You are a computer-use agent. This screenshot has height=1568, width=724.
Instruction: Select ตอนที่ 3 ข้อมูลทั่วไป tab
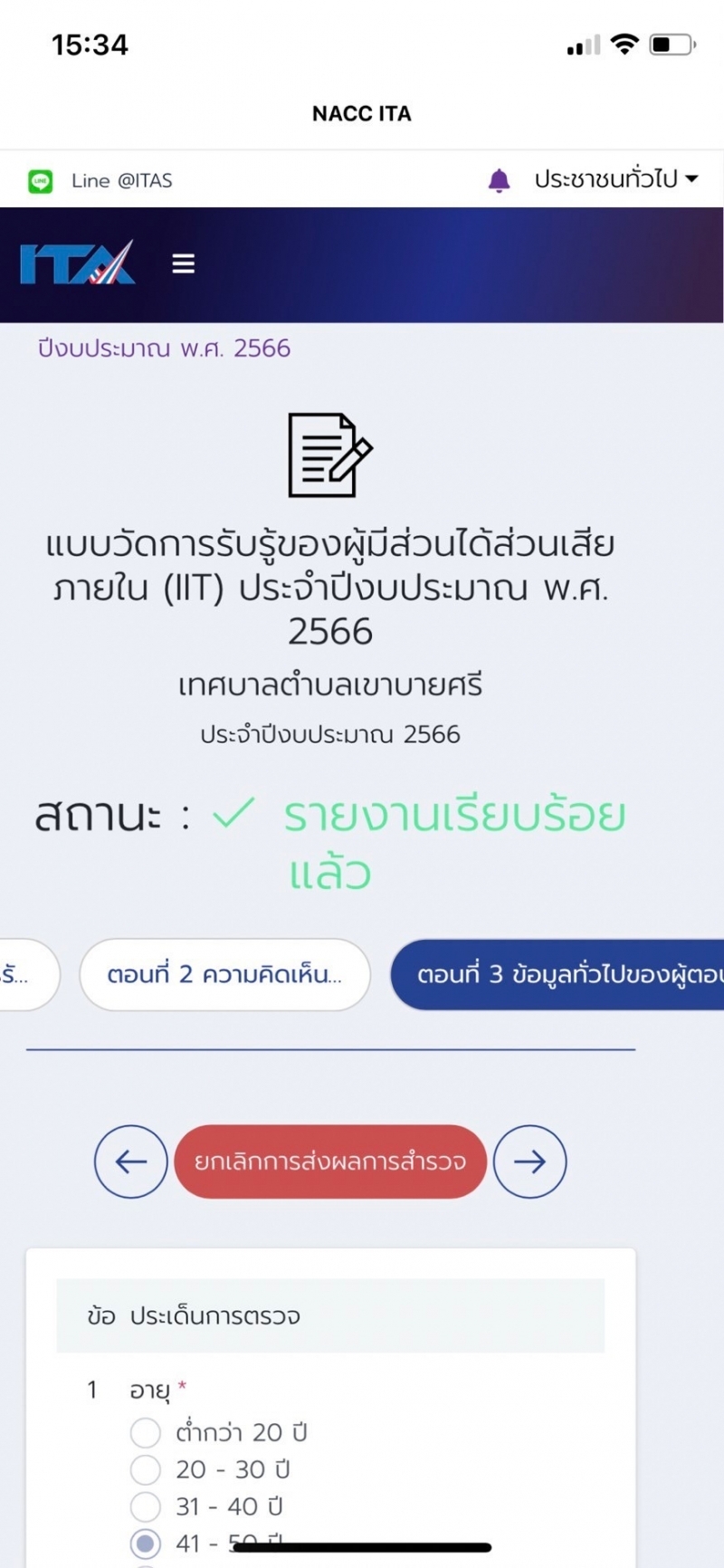pos(557,974)
